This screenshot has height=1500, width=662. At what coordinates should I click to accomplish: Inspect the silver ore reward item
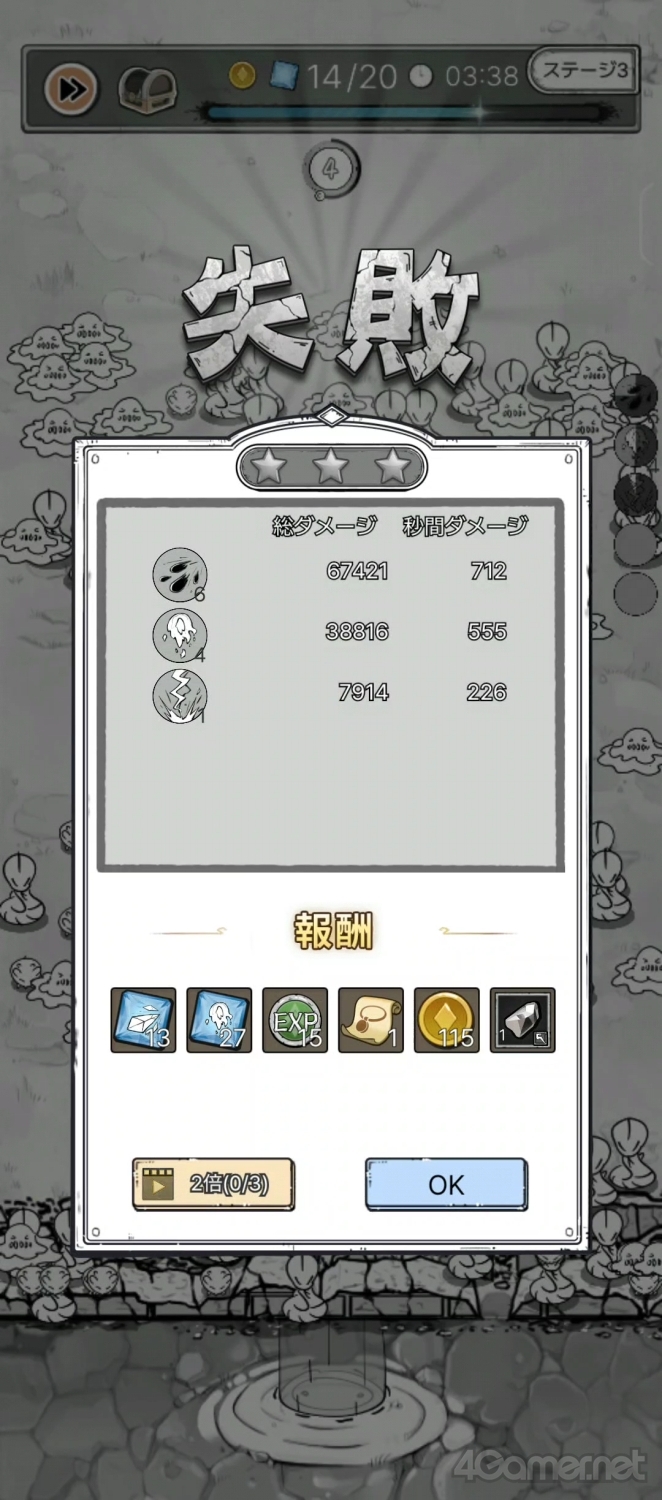pos(523,1020)
